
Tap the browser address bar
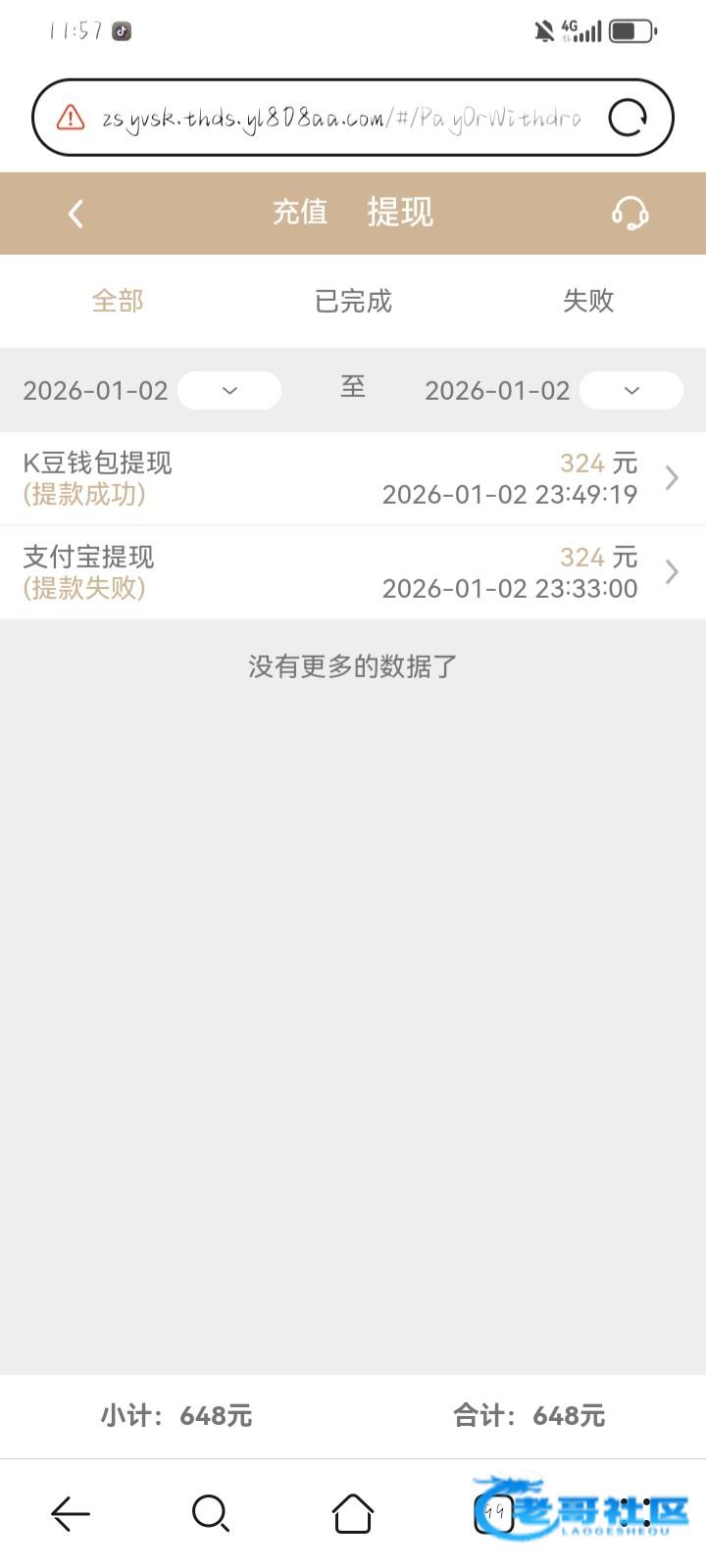[x=338, y=119]
